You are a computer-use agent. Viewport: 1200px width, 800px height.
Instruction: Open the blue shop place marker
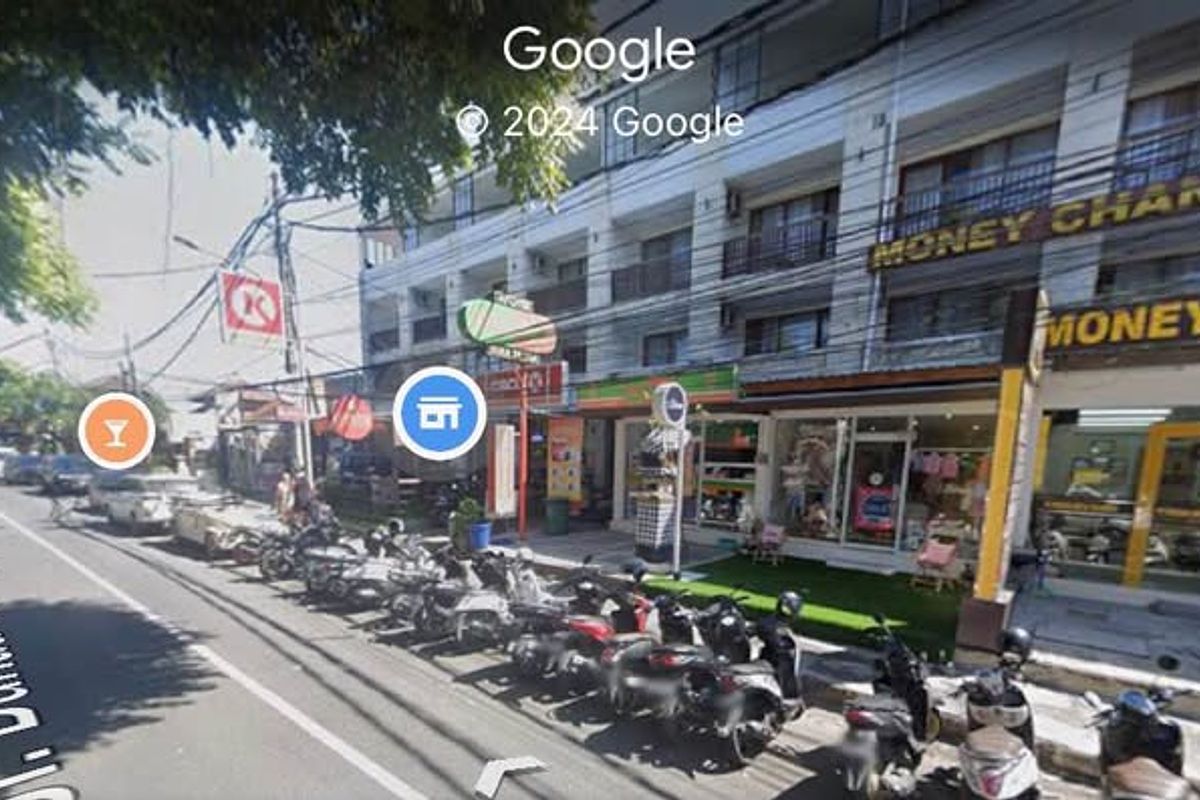[440, 413]
